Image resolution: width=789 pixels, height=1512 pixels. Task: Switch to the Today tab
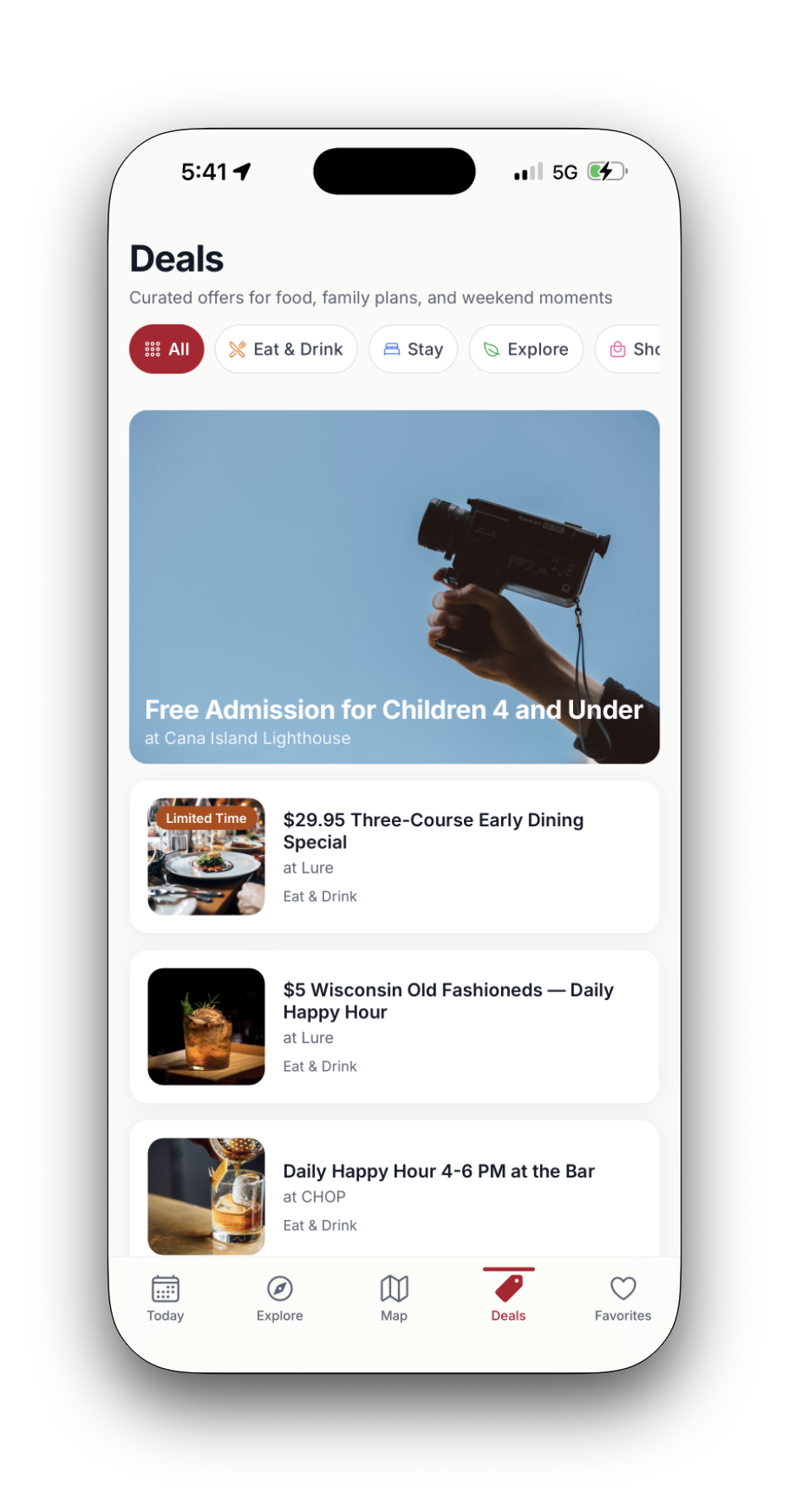click(x=165, y=1299)
